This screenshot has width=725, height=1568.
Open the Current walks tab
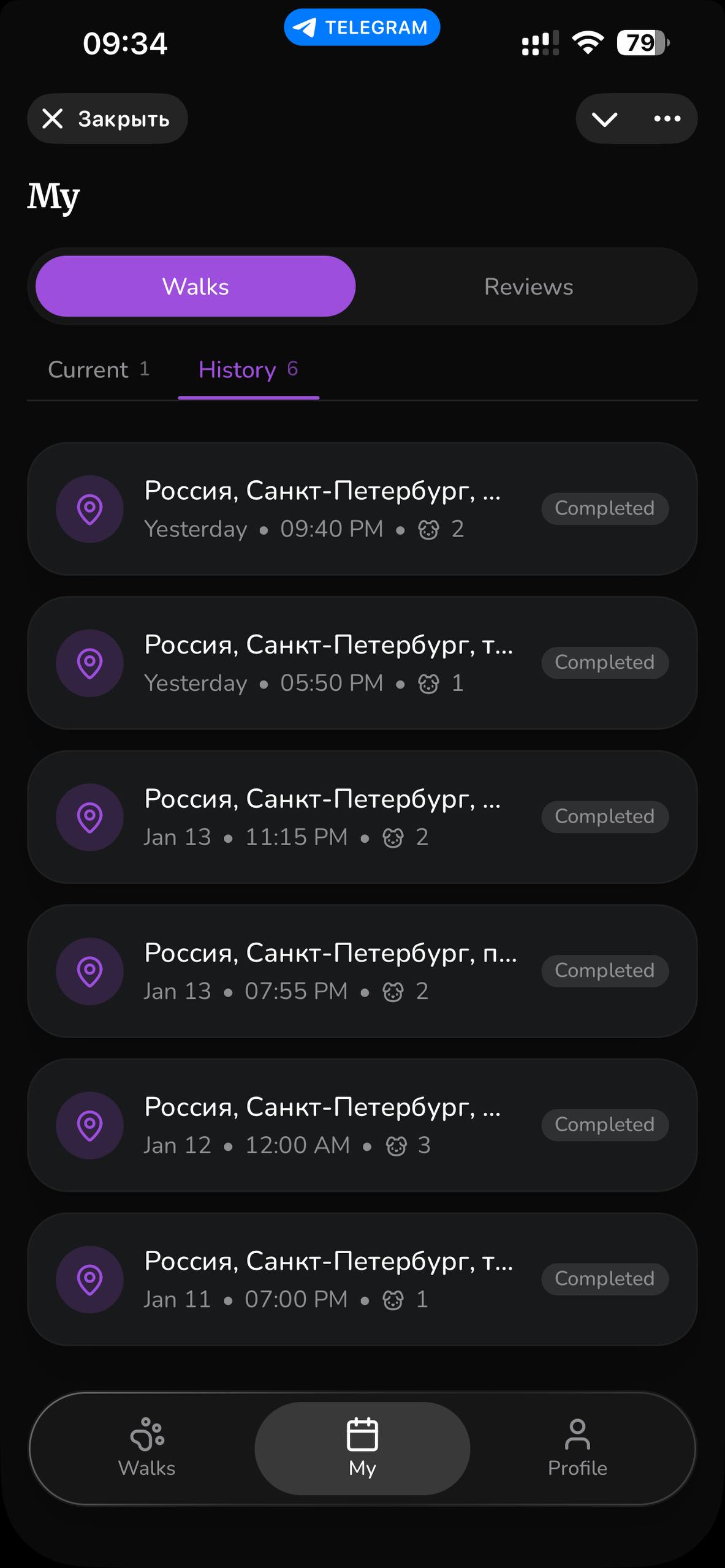point(99,369)
